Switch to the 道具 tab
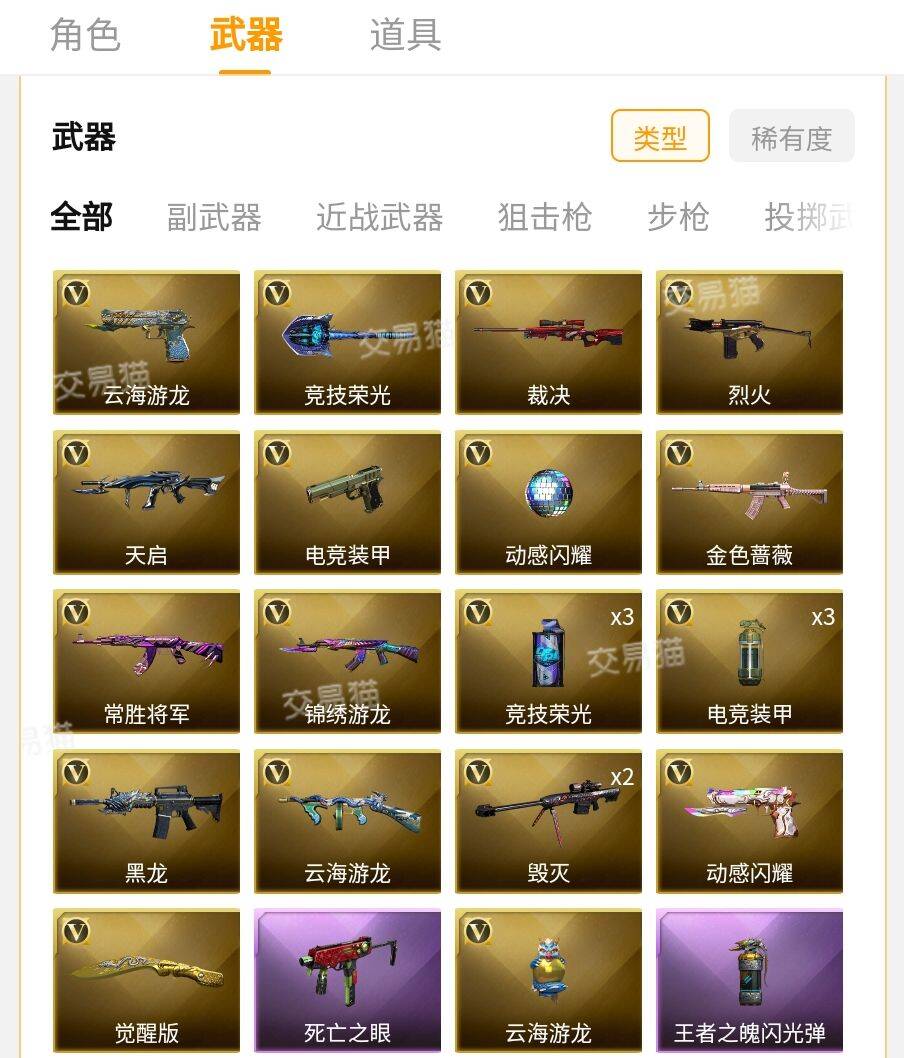 click(x=405, y=35)
